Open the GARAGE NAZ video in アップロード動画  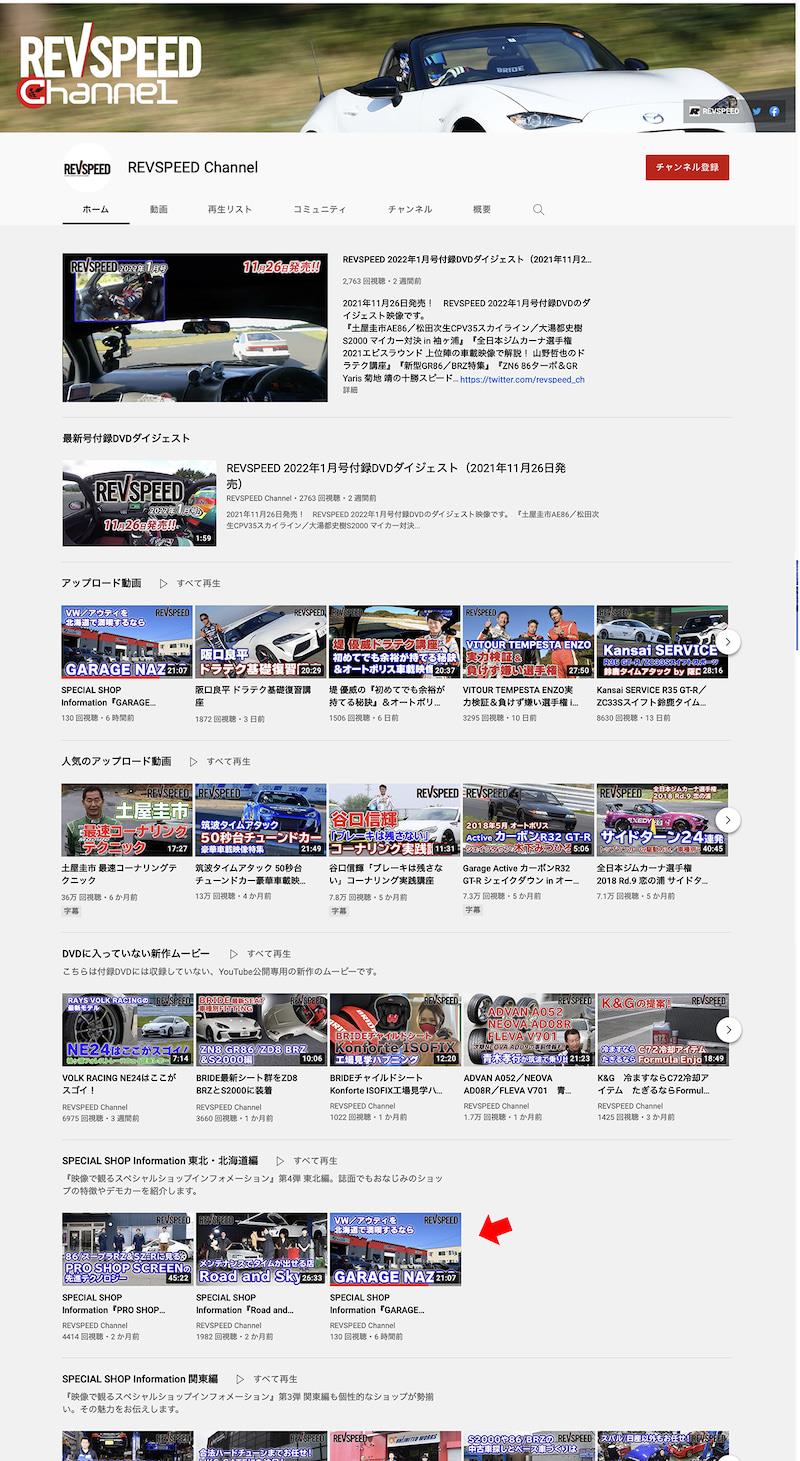127,642
